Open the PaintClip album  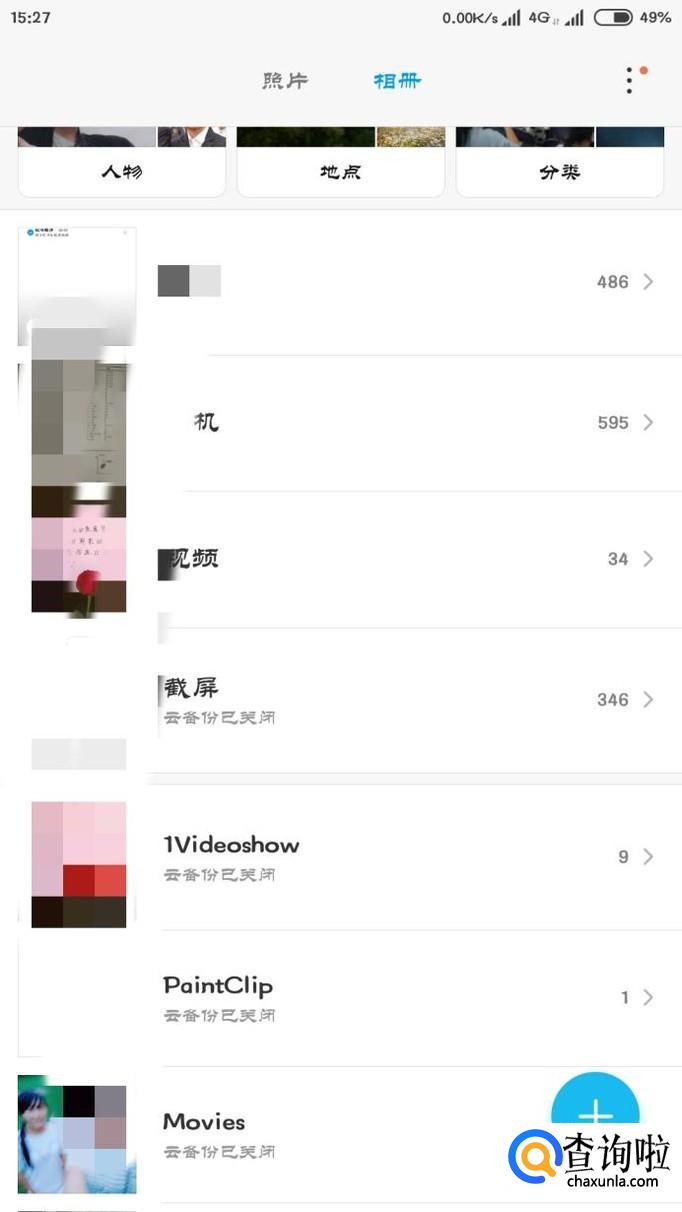point(341,998)
